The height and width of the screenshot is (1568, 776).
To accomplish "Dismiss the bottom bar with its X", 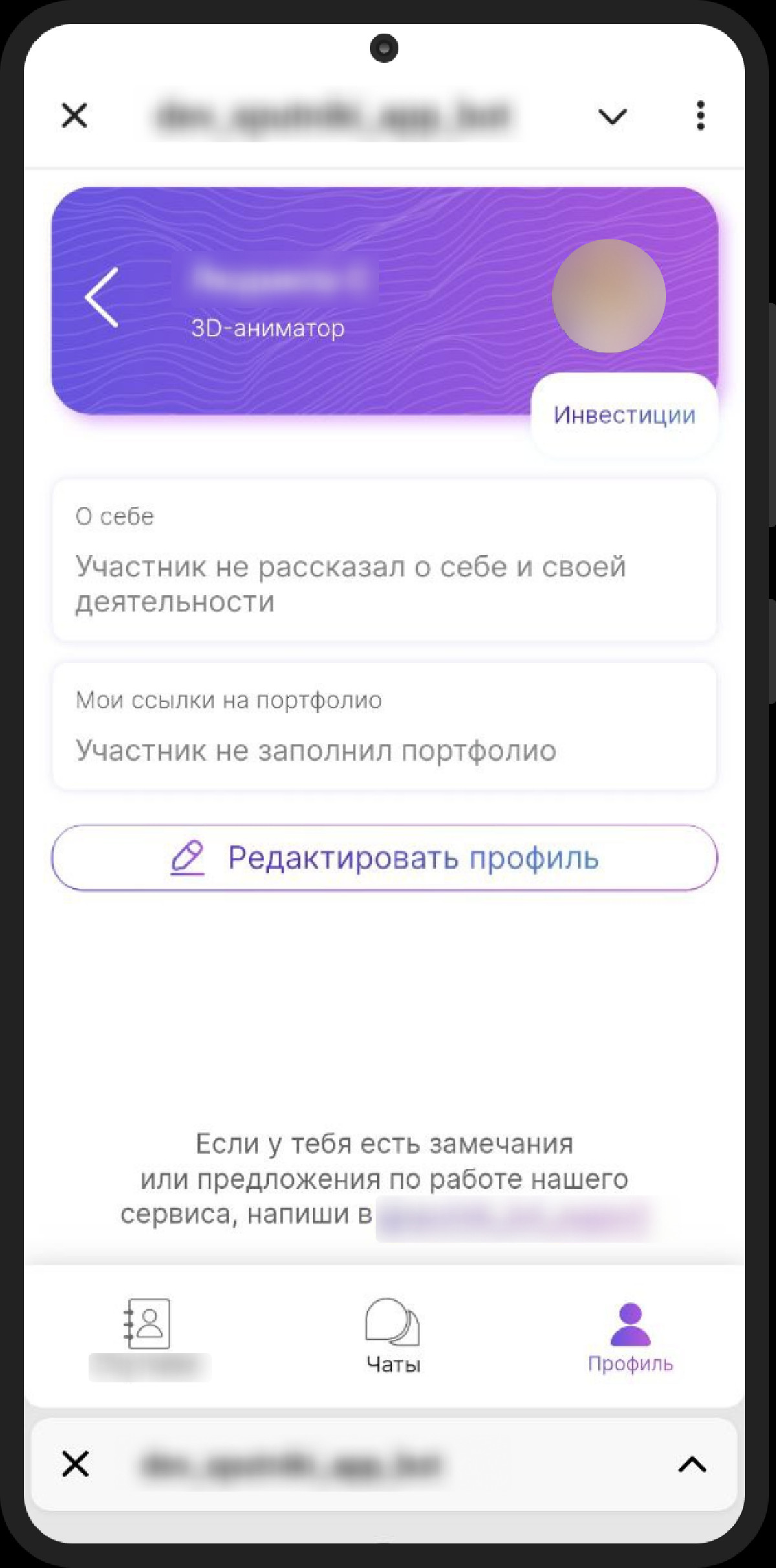I will click(76, 1465).
